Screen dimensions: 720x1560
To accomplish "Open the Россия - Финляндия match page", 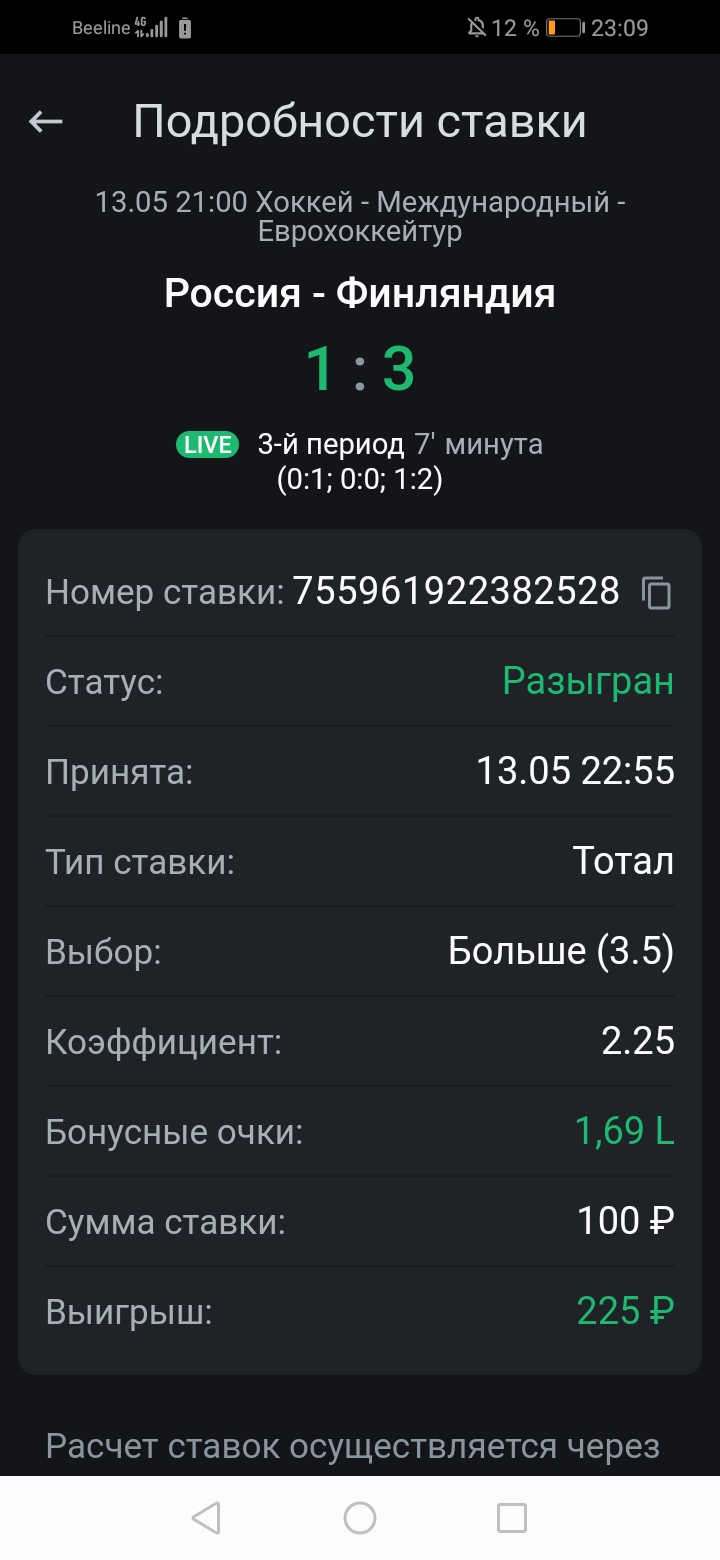I will point(360,293).
